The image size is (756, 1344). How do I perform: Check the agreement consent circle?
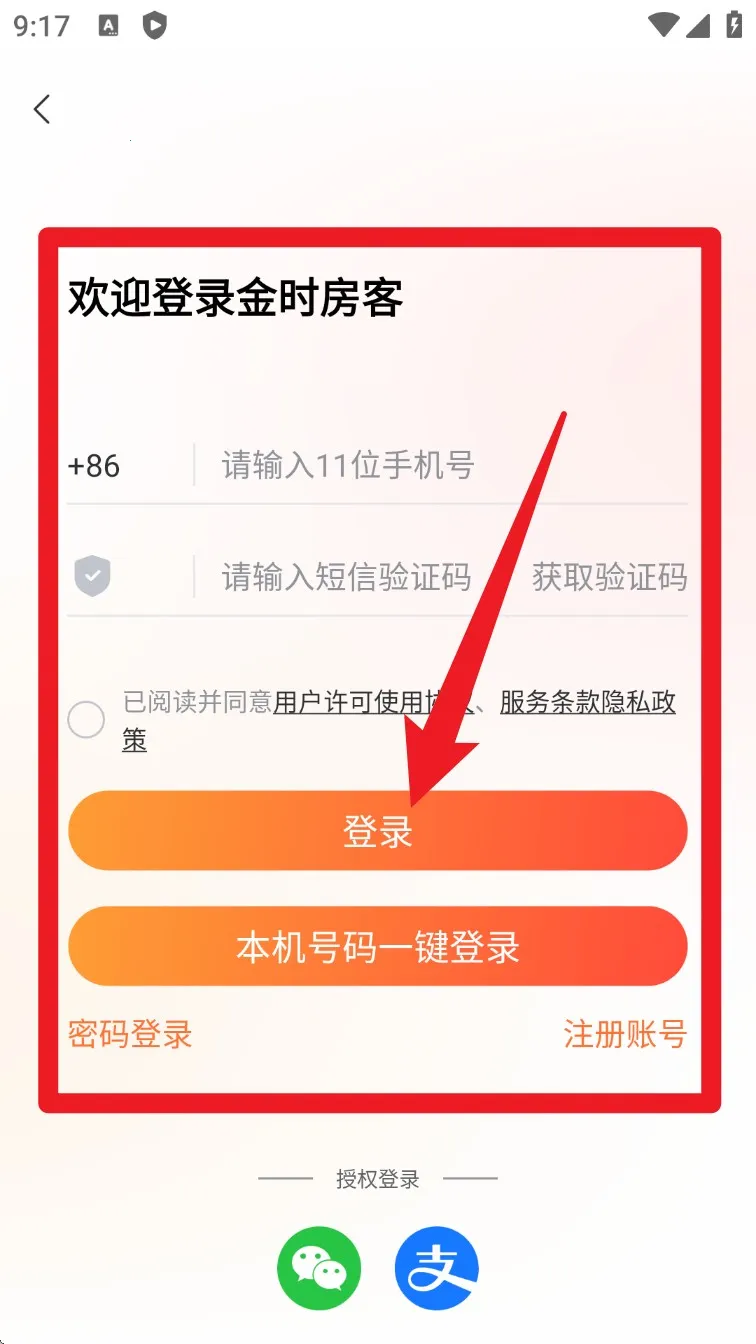pos(86,720)
